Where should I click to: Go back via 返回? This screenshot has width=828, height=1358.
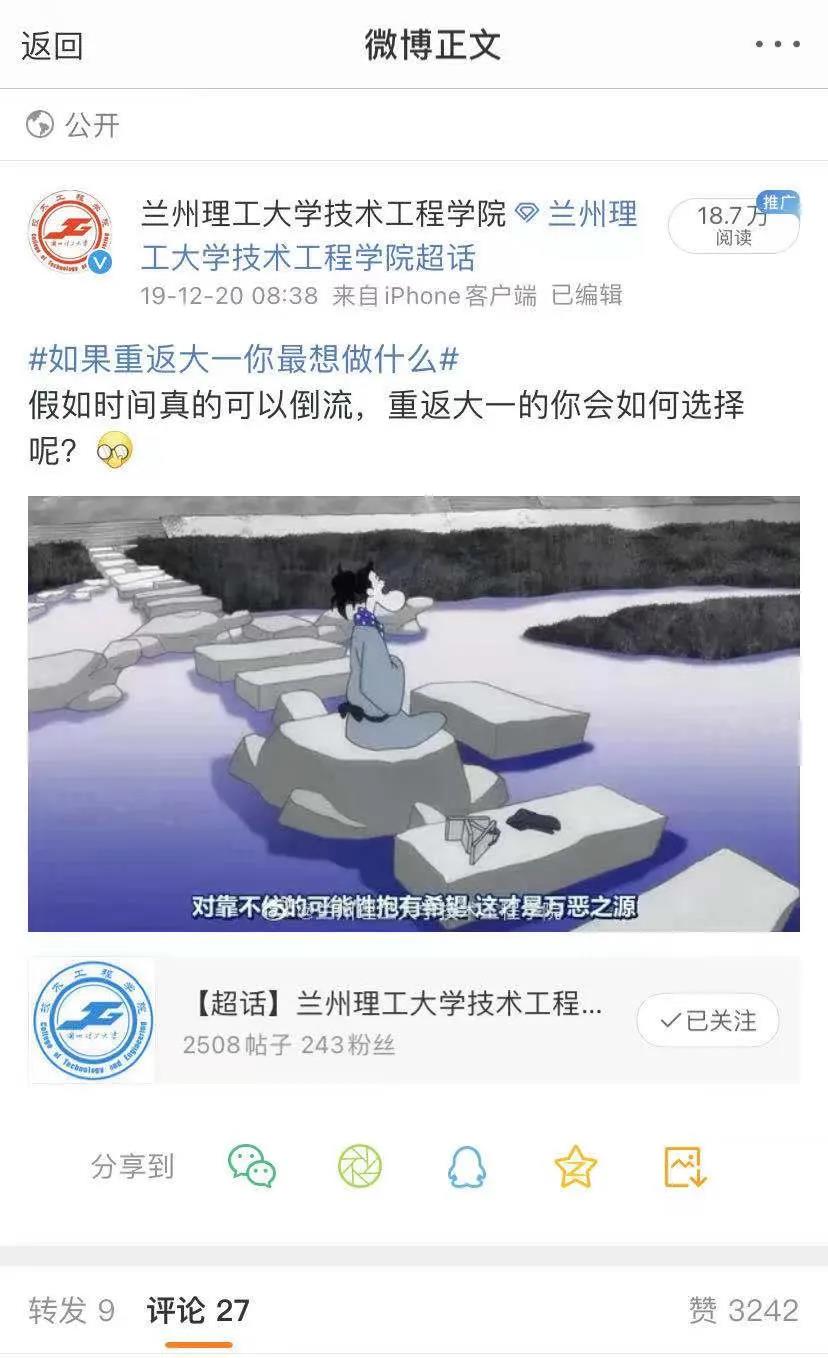pyautogui.click(x=52, y=46)
